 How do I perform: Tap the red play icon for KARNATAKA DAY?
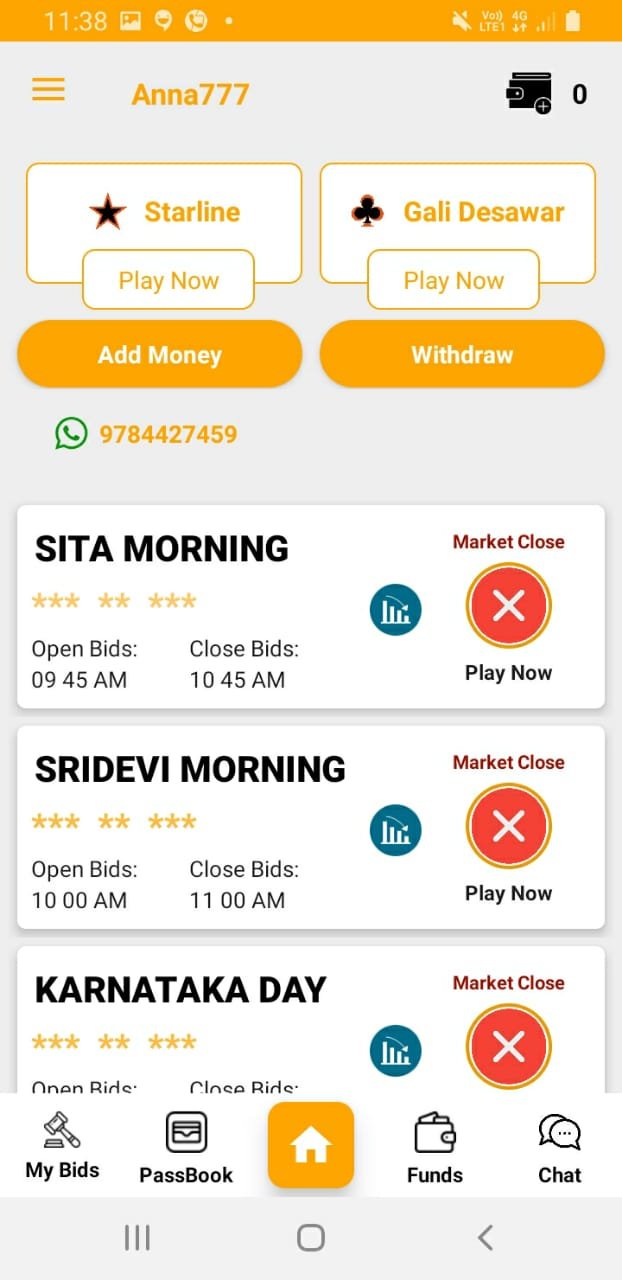[508, 1047]
